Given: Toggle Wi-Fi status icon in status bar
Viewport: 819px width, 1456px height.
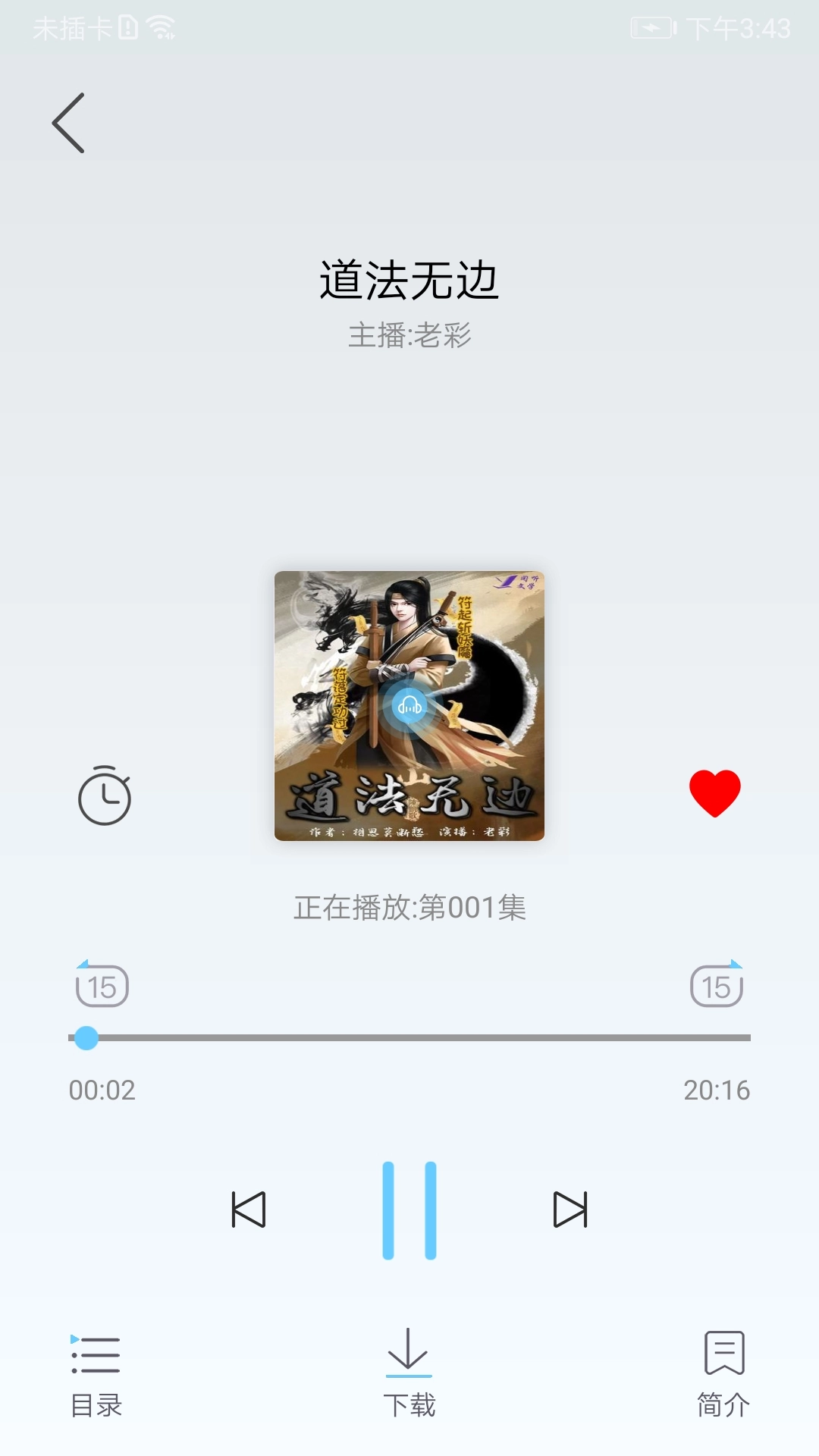Looking at the screenshot, I should click(x=159, y=29).
